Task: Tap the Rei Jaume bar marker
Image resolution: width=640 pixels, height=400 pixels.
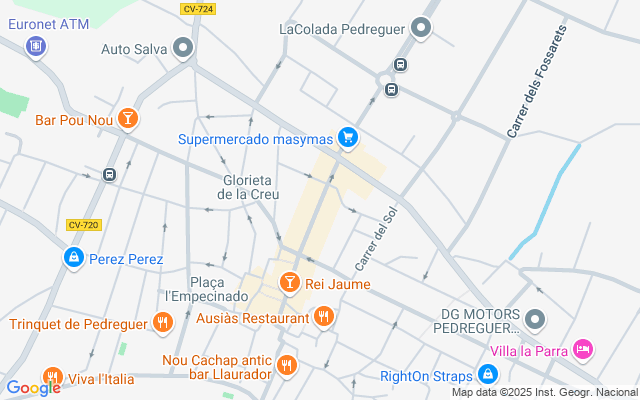Action: click(x=290, y=283)
